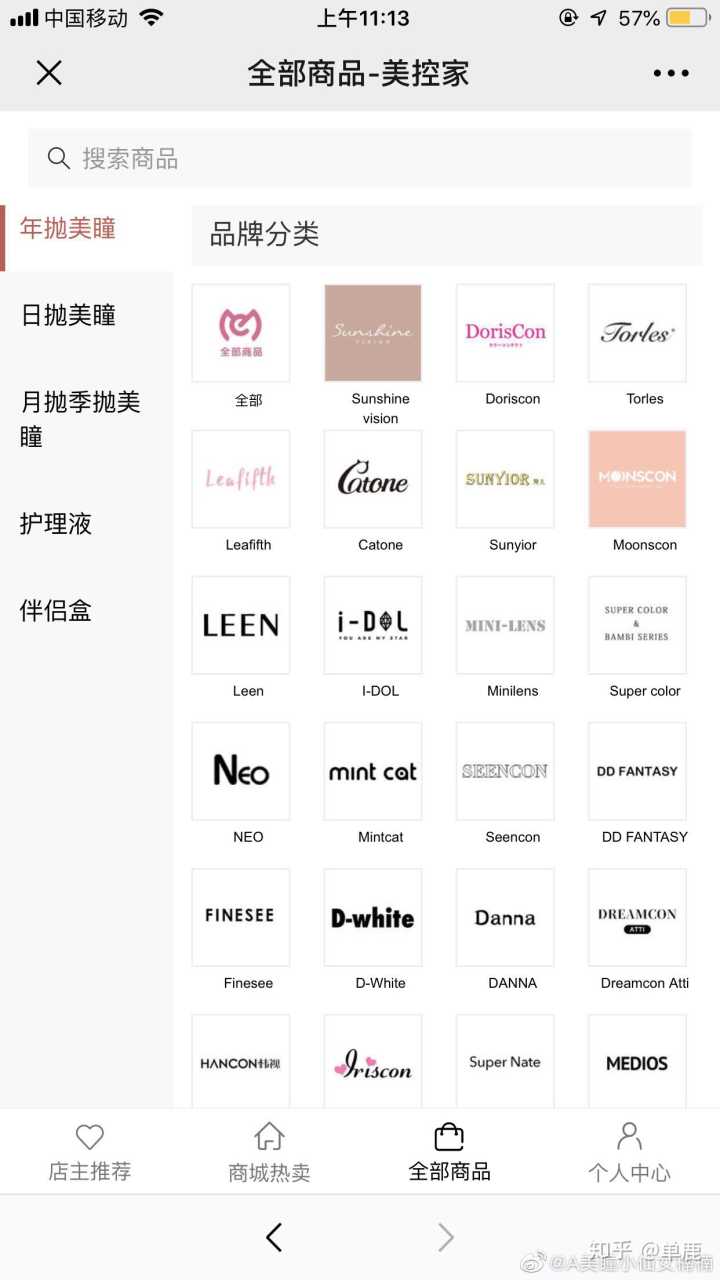Open the Mintcat brand
This screenshot has height=1280, width=720.
(373, 772)
